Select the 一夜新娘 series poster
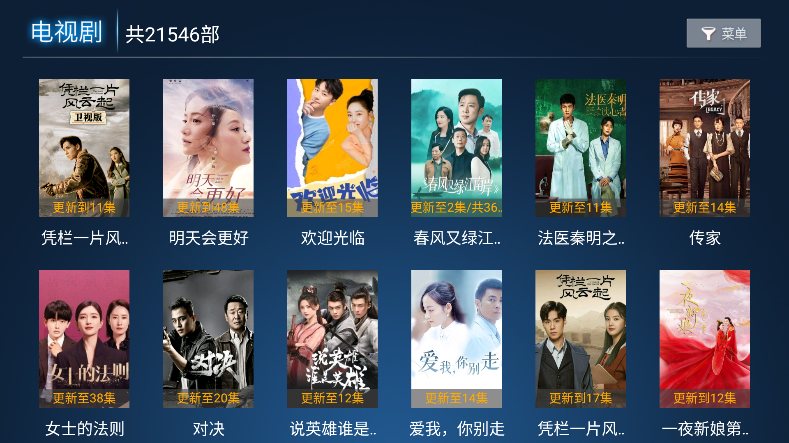This screenshot has height=443, width=789. pos(704,338)
